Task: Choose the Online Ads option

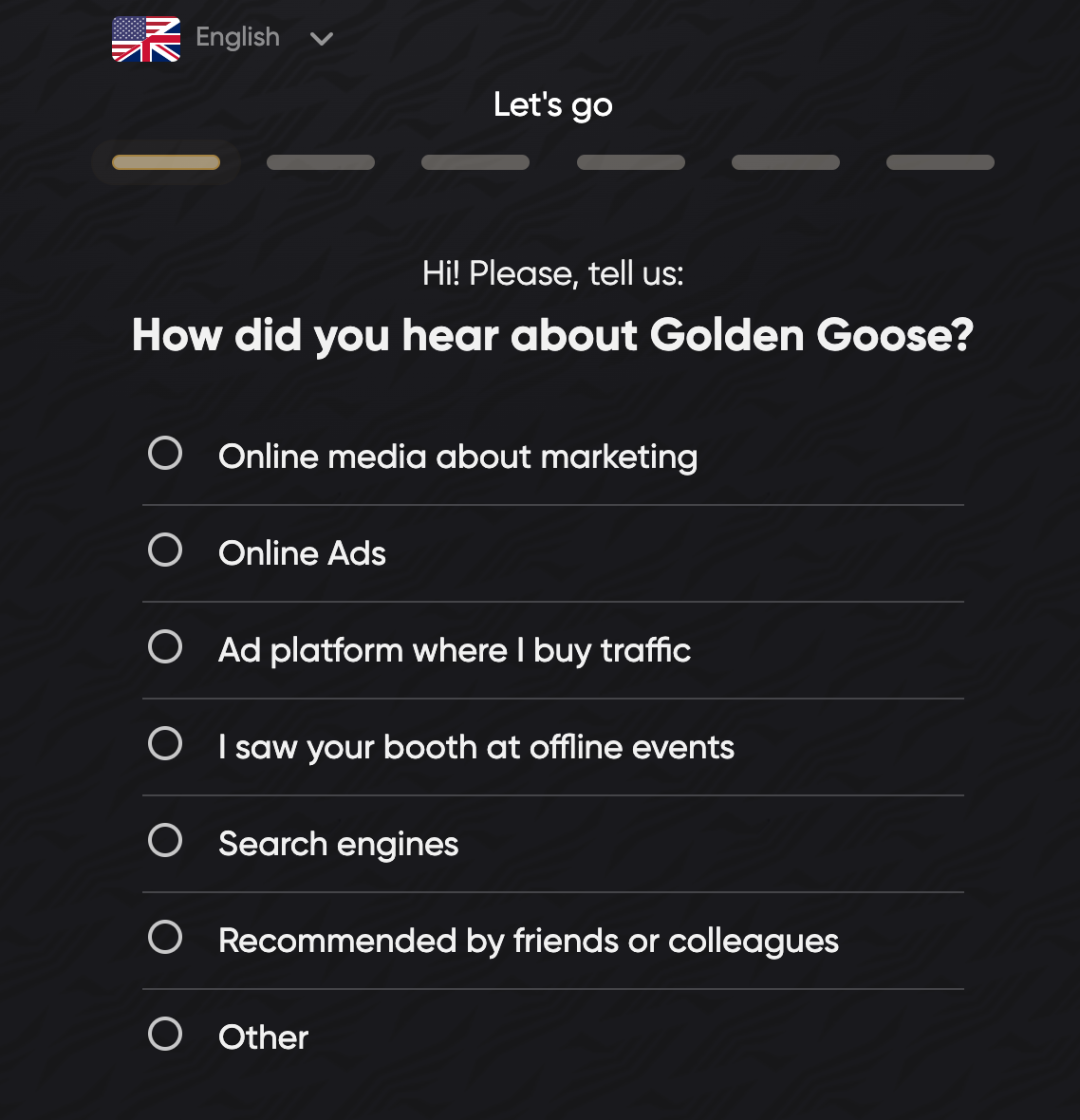Action: [x=165, y=550]
